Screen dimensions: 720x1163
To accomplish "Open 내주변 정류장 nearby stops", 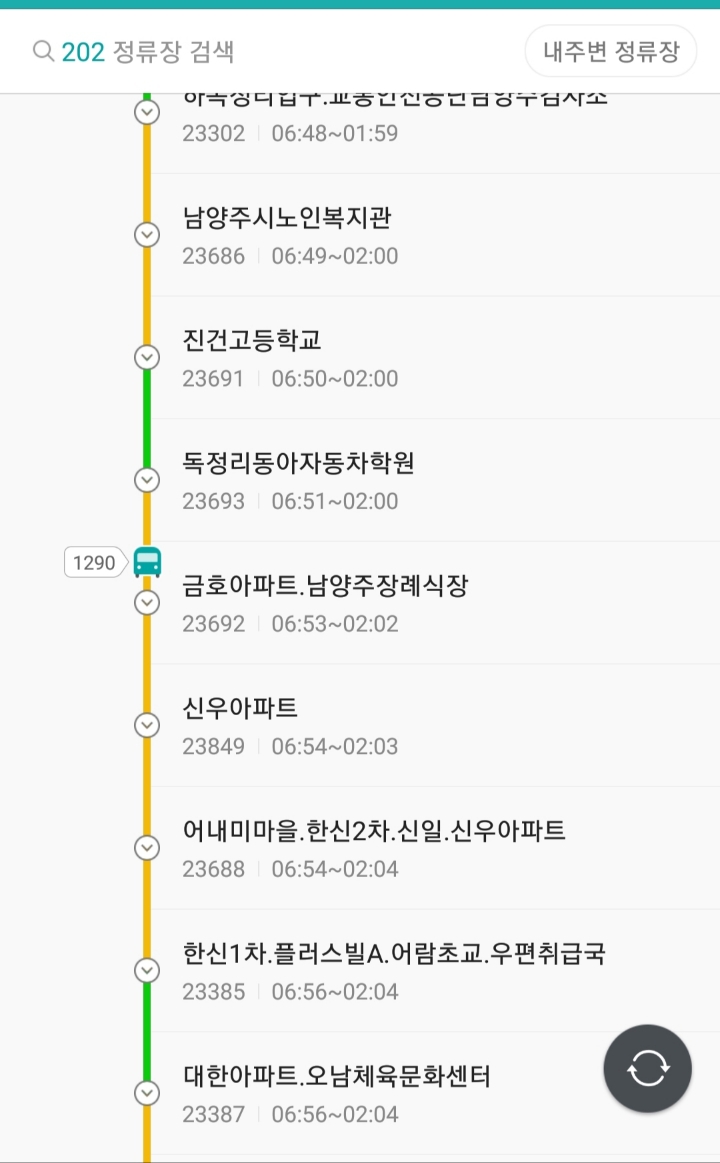I will point(610,51).
